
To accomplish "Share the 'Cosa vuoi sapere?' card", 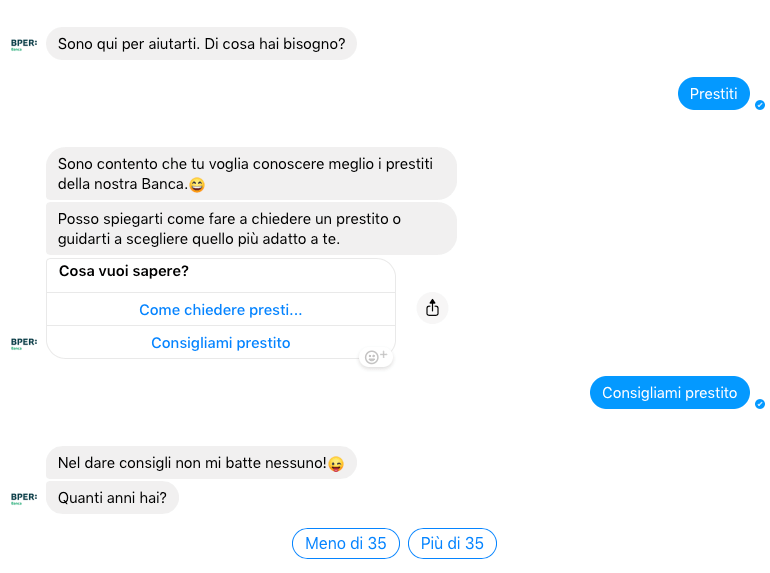I will click(x=432, y=308).
